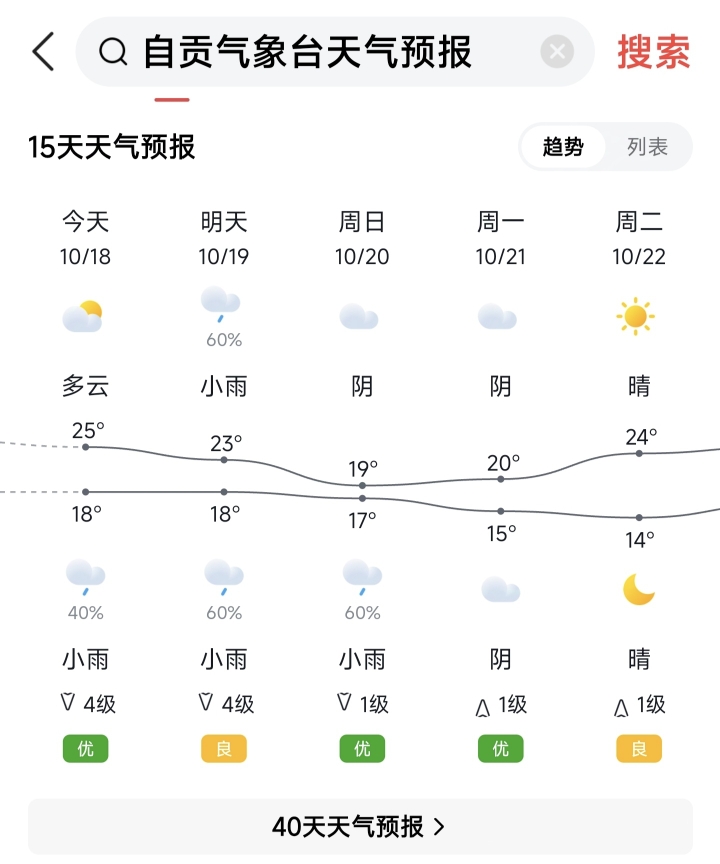Tap the red 搜索 button
The width and height of the screenshot is (720, 864).
click(654, 52)
